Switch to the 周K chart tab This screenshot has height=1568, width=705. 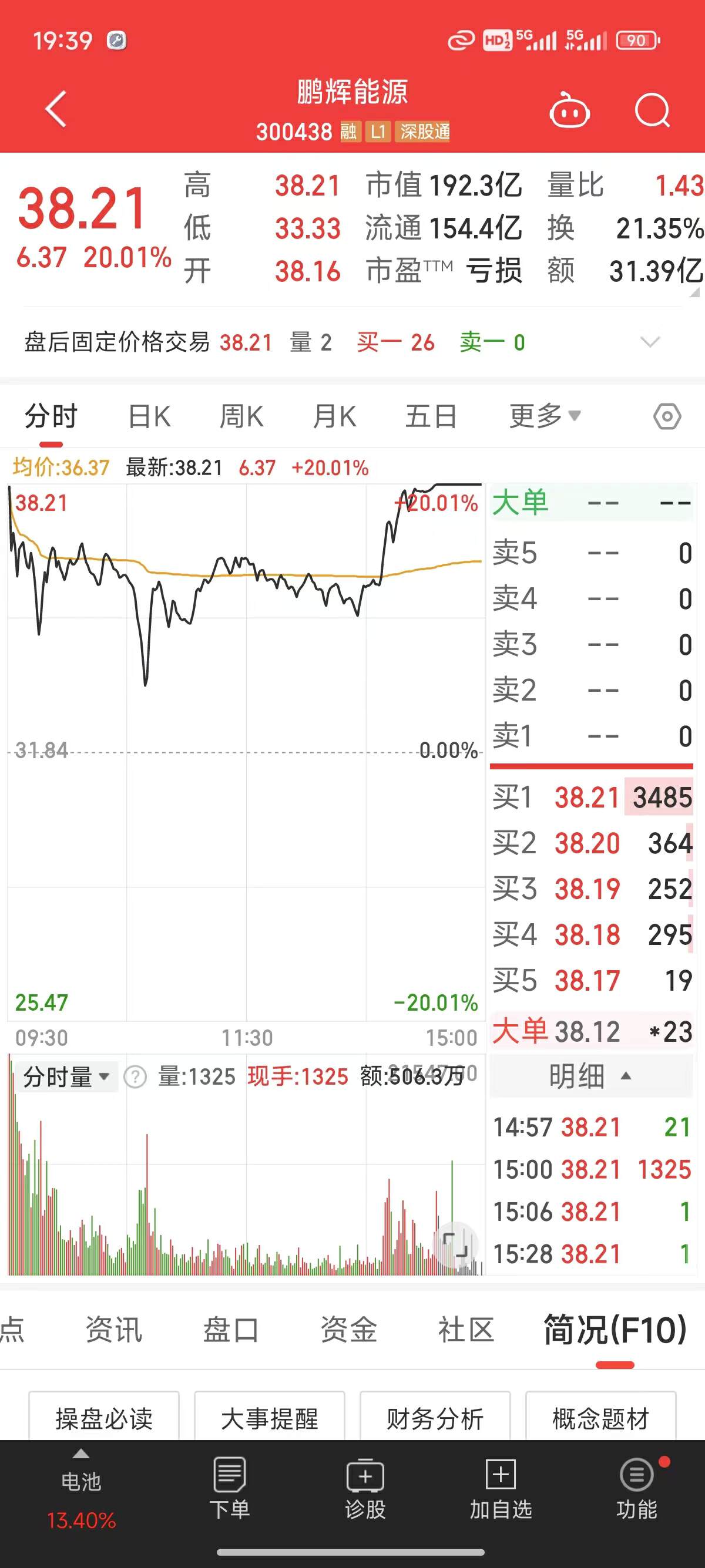tap(241, 417)
